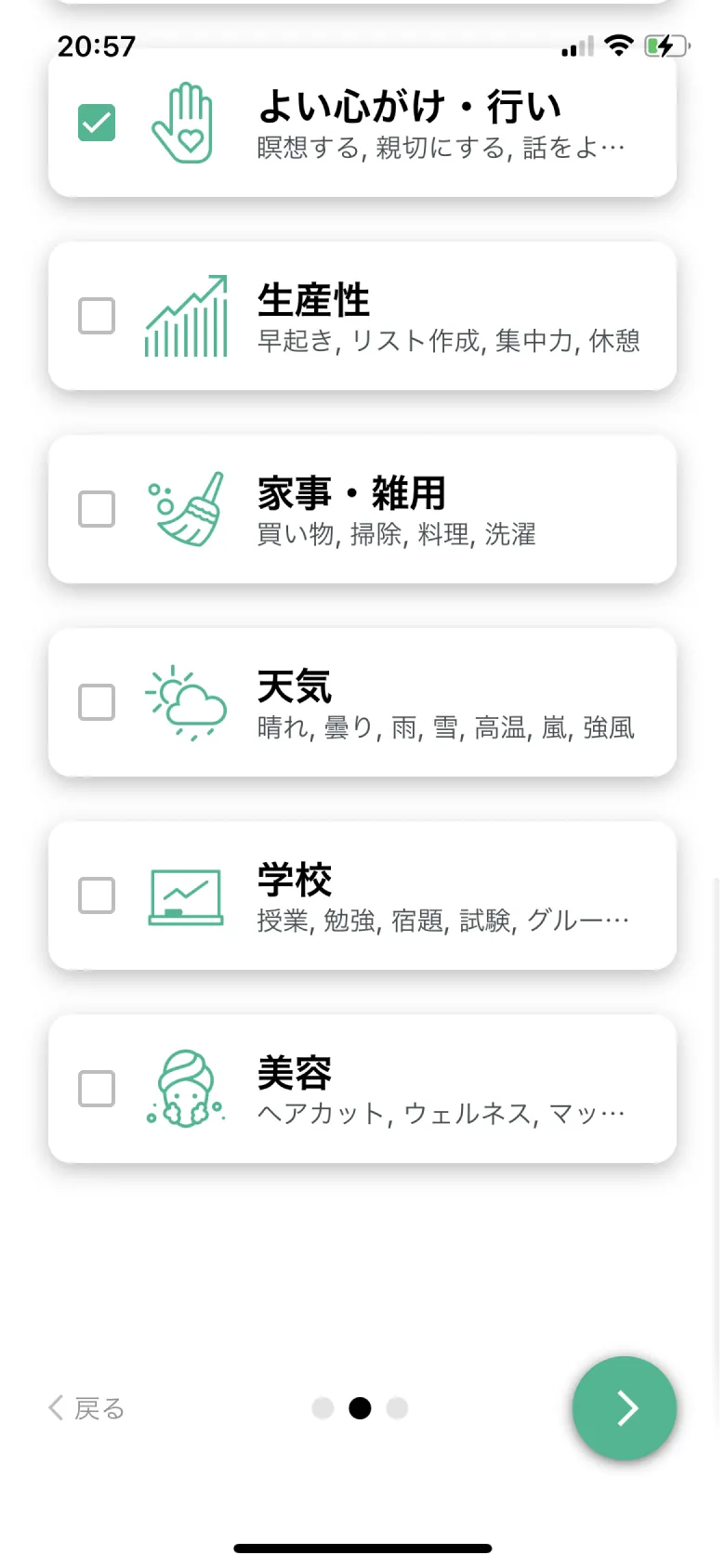Check the 天気 category
Viewport: 725px width, 1568px height.
point(95,702)
